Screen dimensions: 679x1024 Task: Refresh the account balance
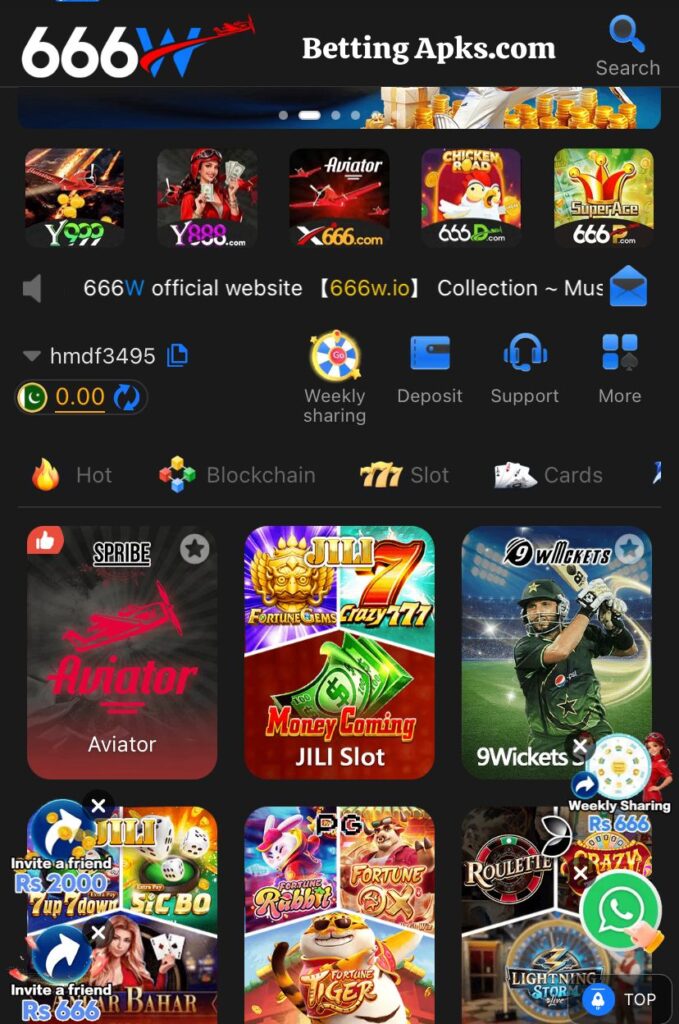(x=127, y=397)
